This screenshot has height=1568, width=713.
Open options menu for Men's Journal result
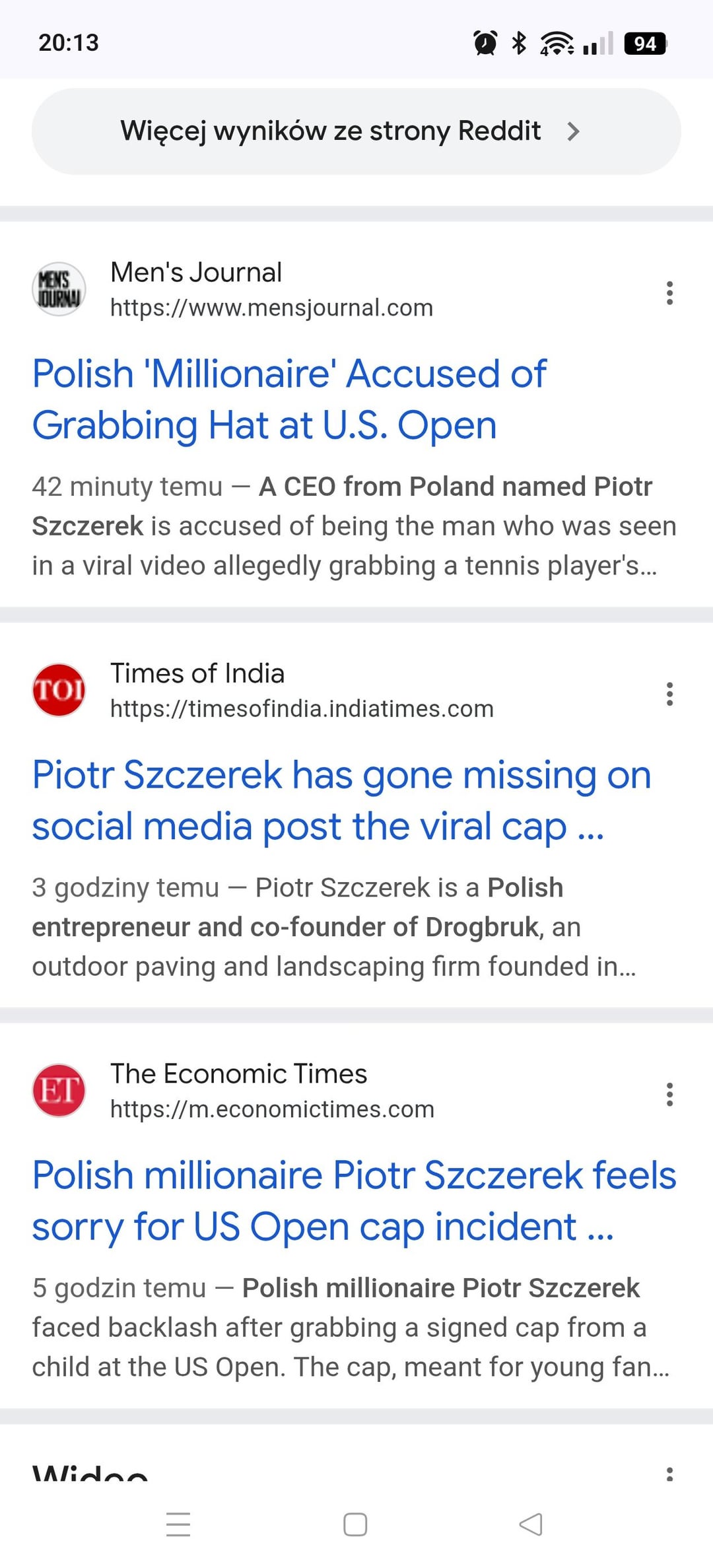[x=669, y=292]
